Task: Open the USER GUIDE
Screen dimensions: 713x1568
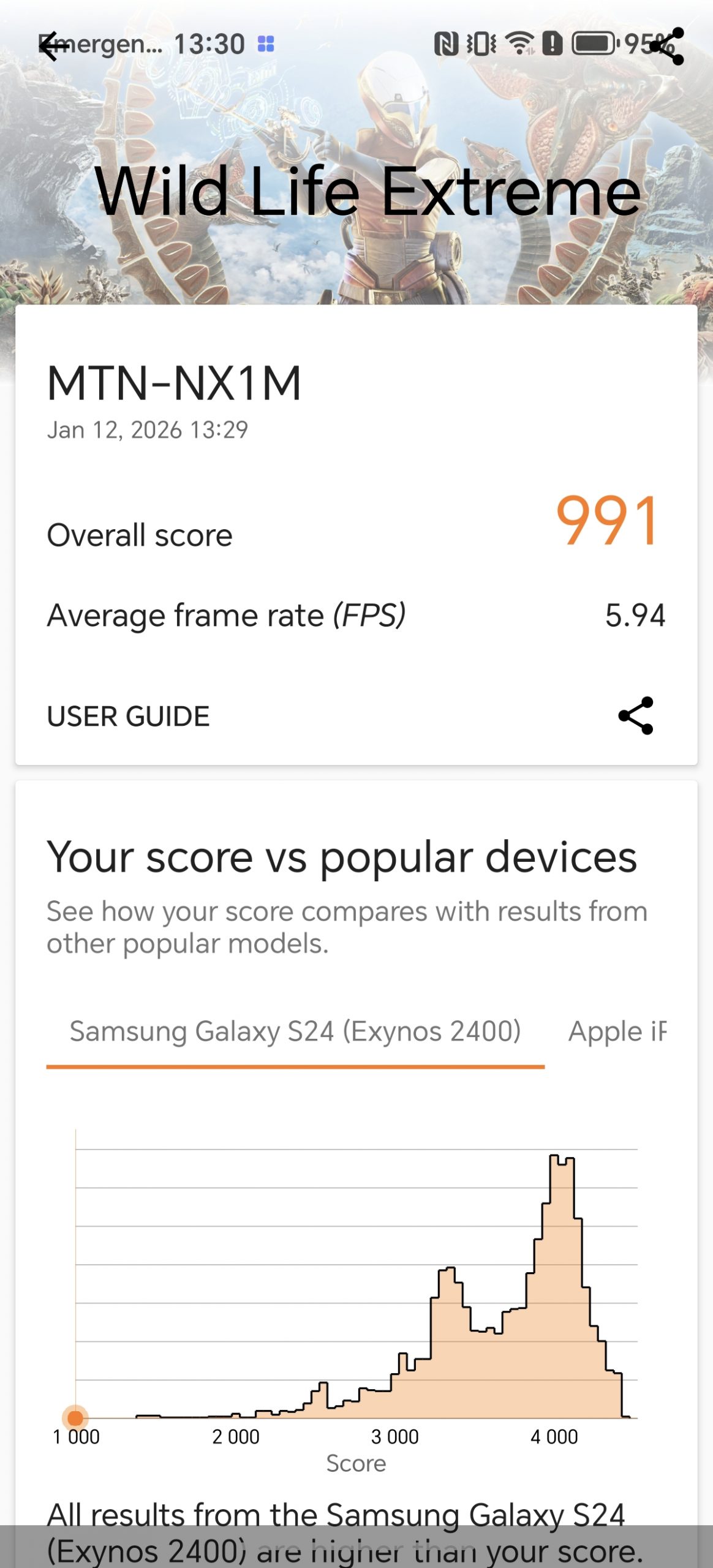Action: click(128, 716)
